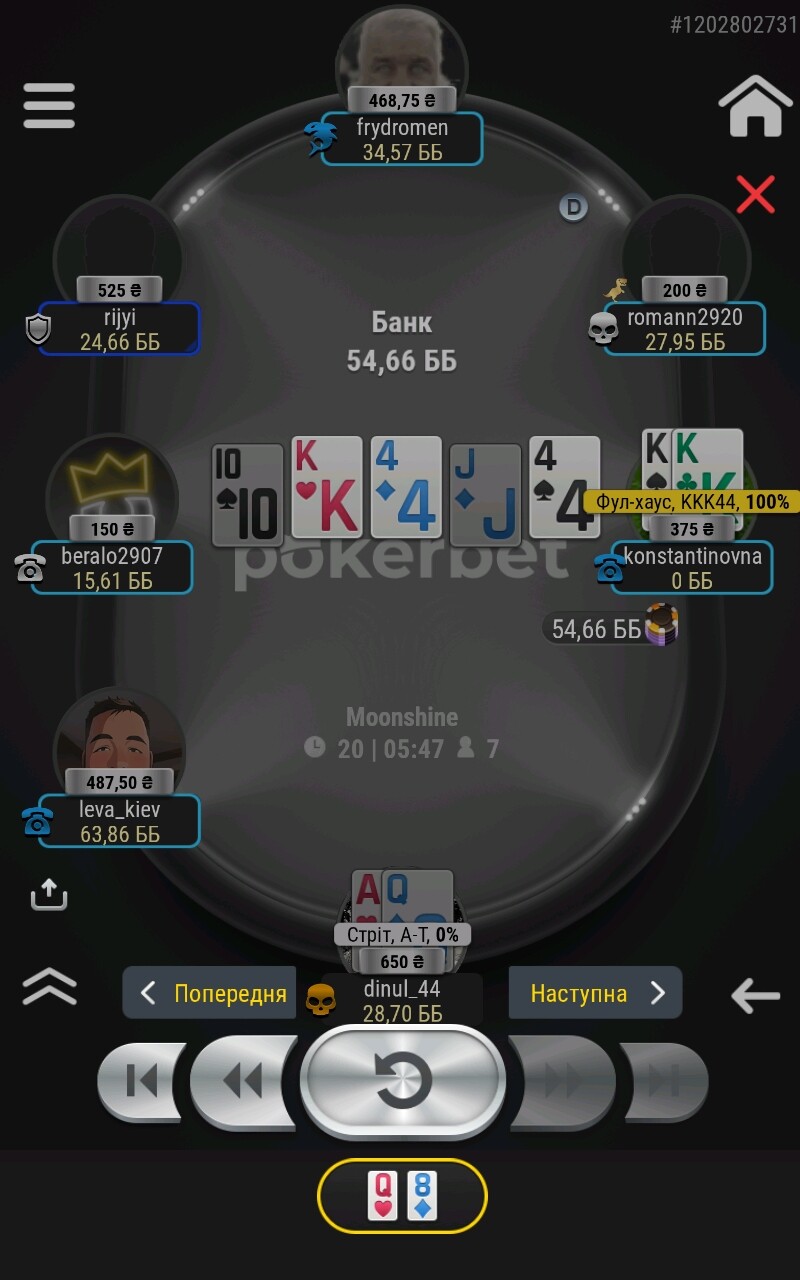Expand the double-chevron panel
The height and width of the screenshot is (1280, 800).
pos(49,986)
